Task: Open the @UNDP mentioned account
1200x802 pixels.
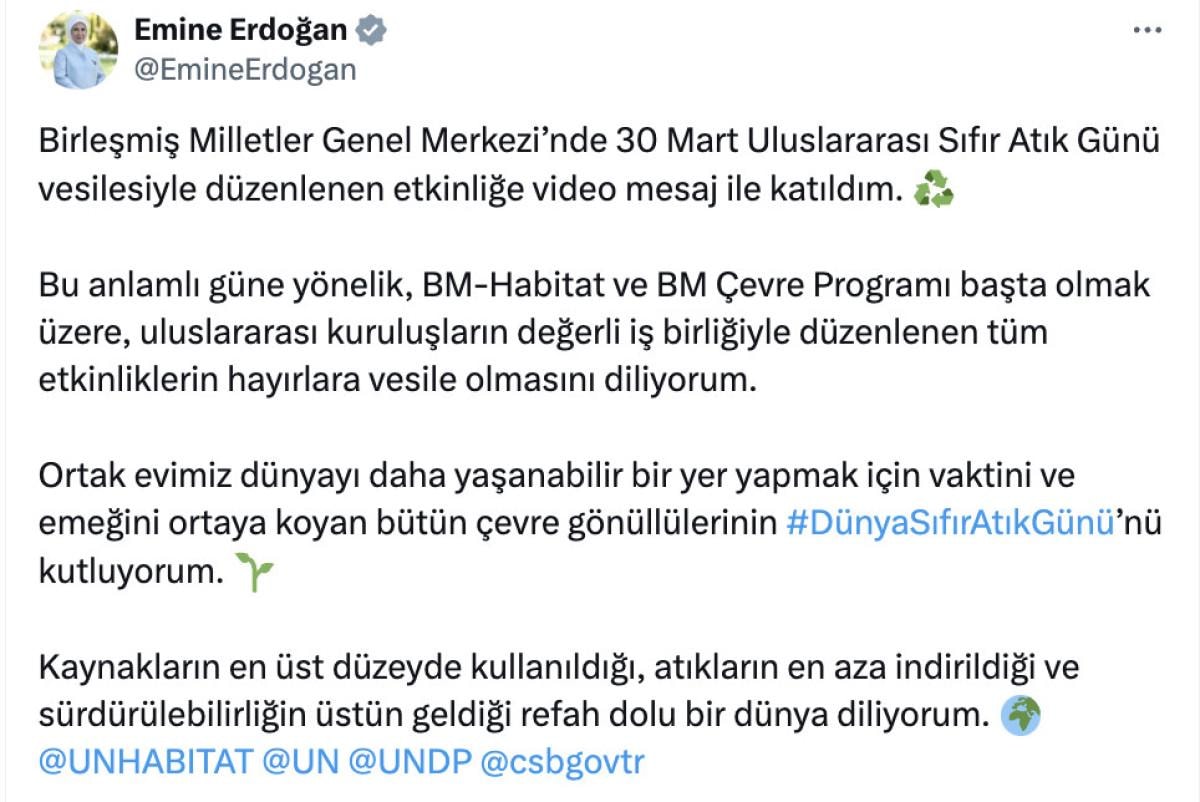Action: point(409,761)
